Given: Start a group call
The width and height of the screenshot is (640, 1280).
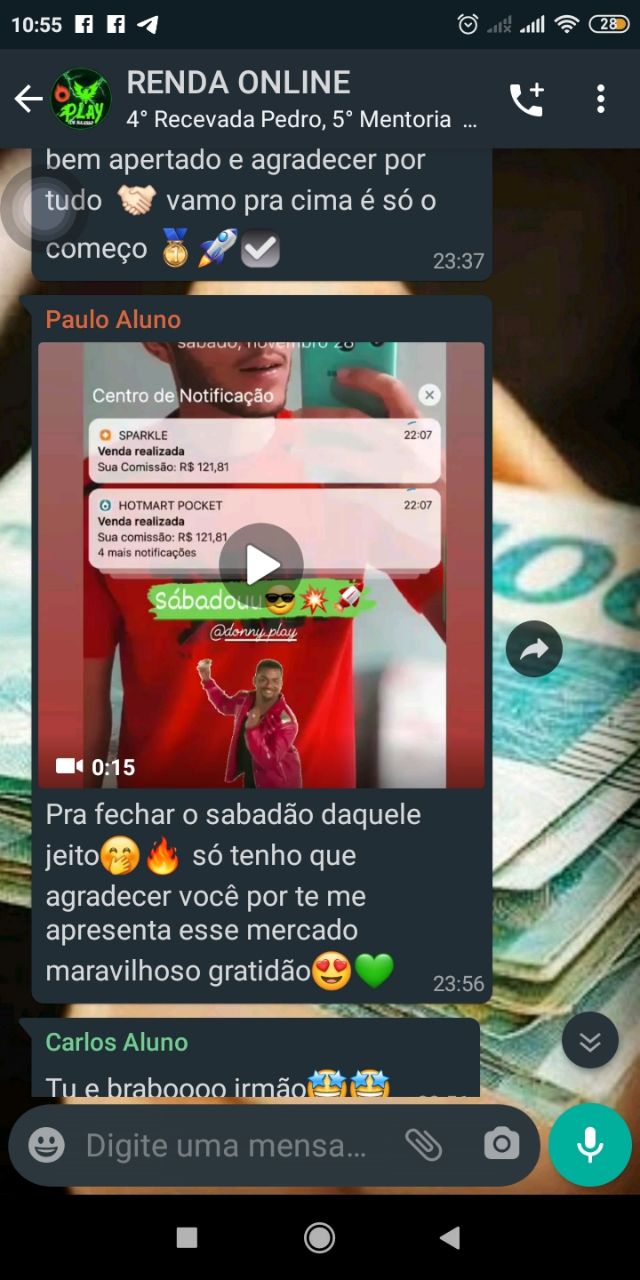Looking at the screenshot, I should click(x=527, y=98).
